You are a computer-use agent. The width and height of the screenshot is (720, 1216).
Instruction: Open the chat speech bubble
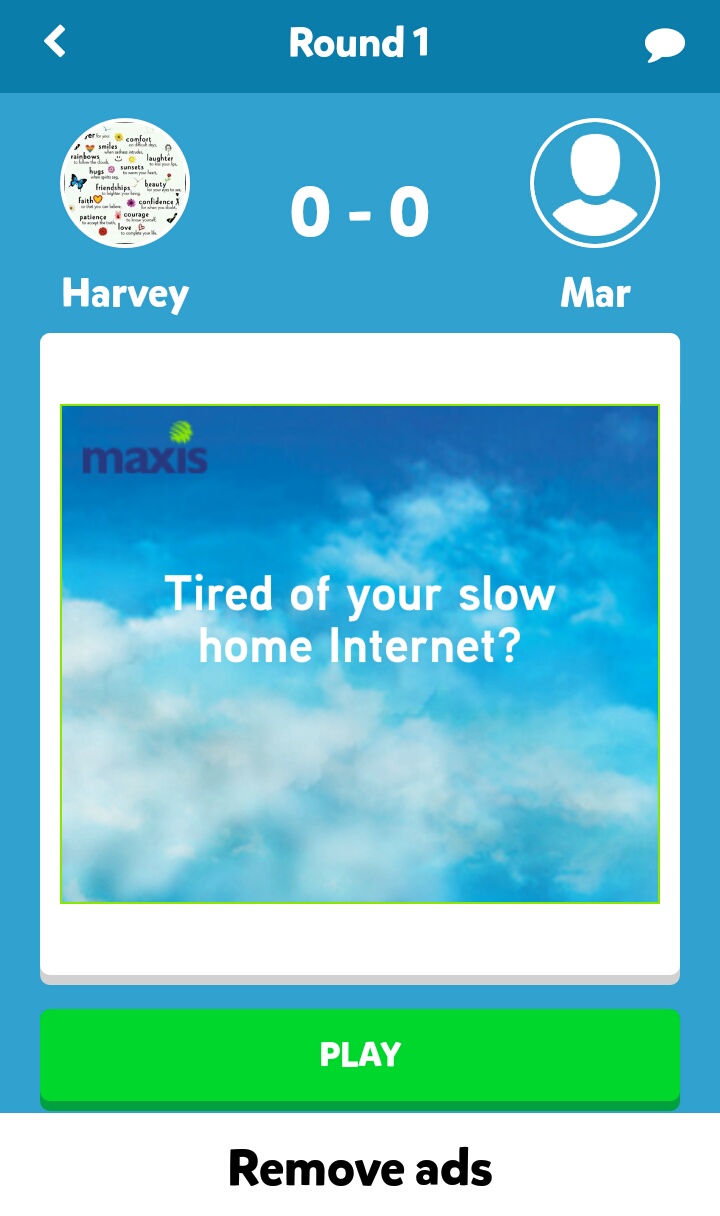(x=664, y=45)
